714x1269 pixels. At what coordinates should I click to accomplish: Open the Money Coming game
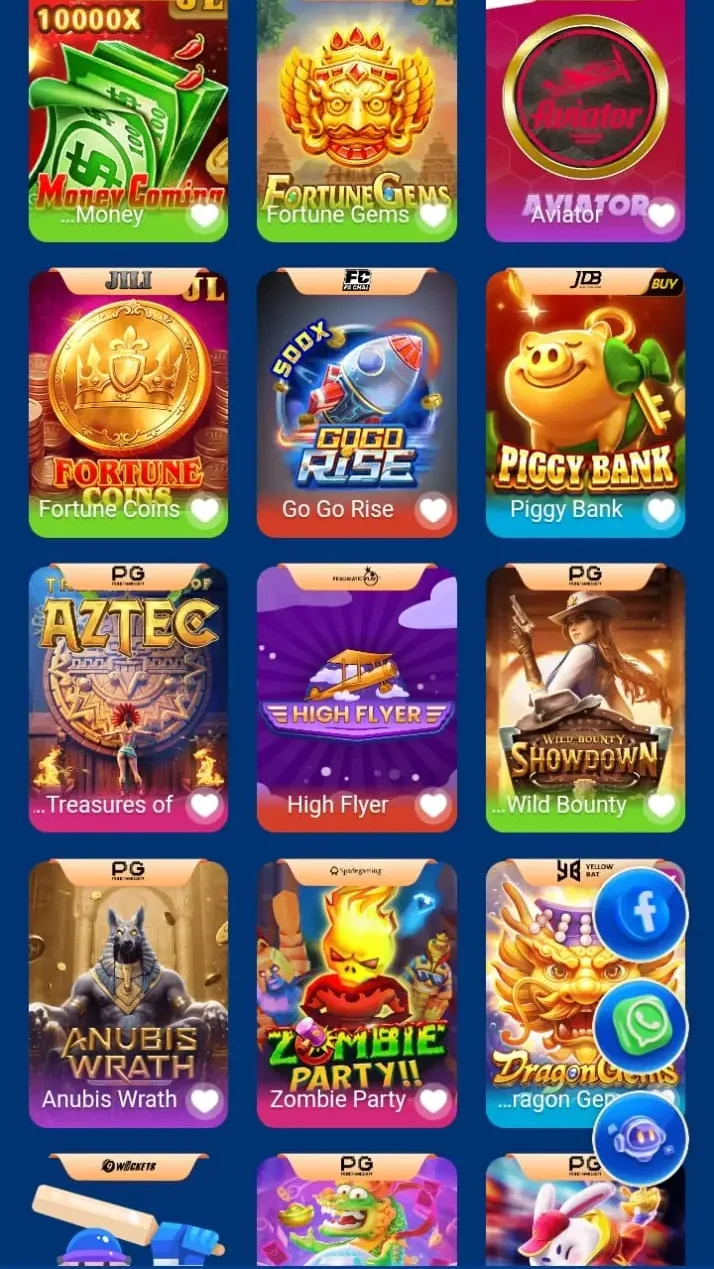[128, 110]
